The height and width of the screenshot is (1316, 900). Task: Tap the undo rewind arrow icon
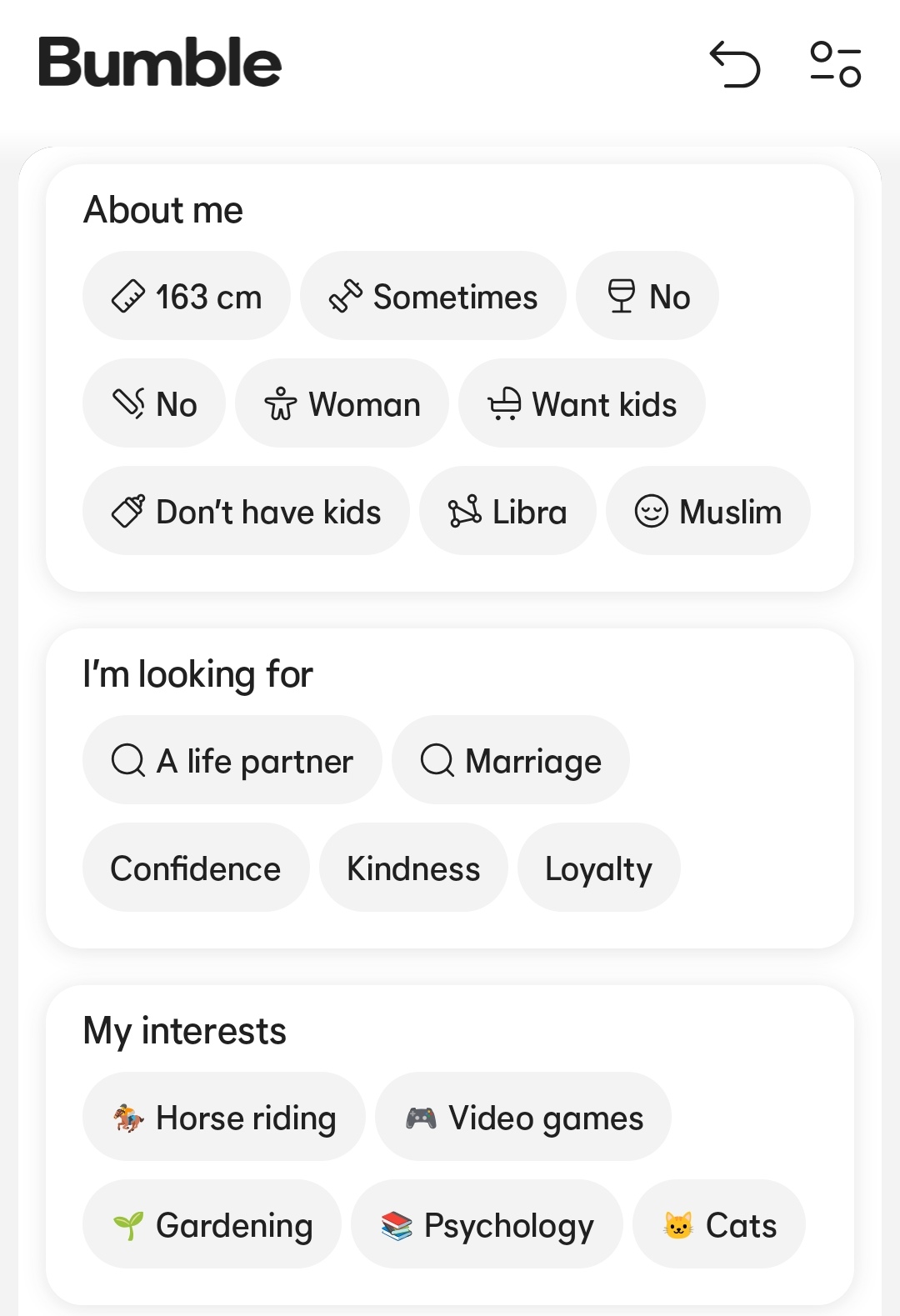click(735, 64)
